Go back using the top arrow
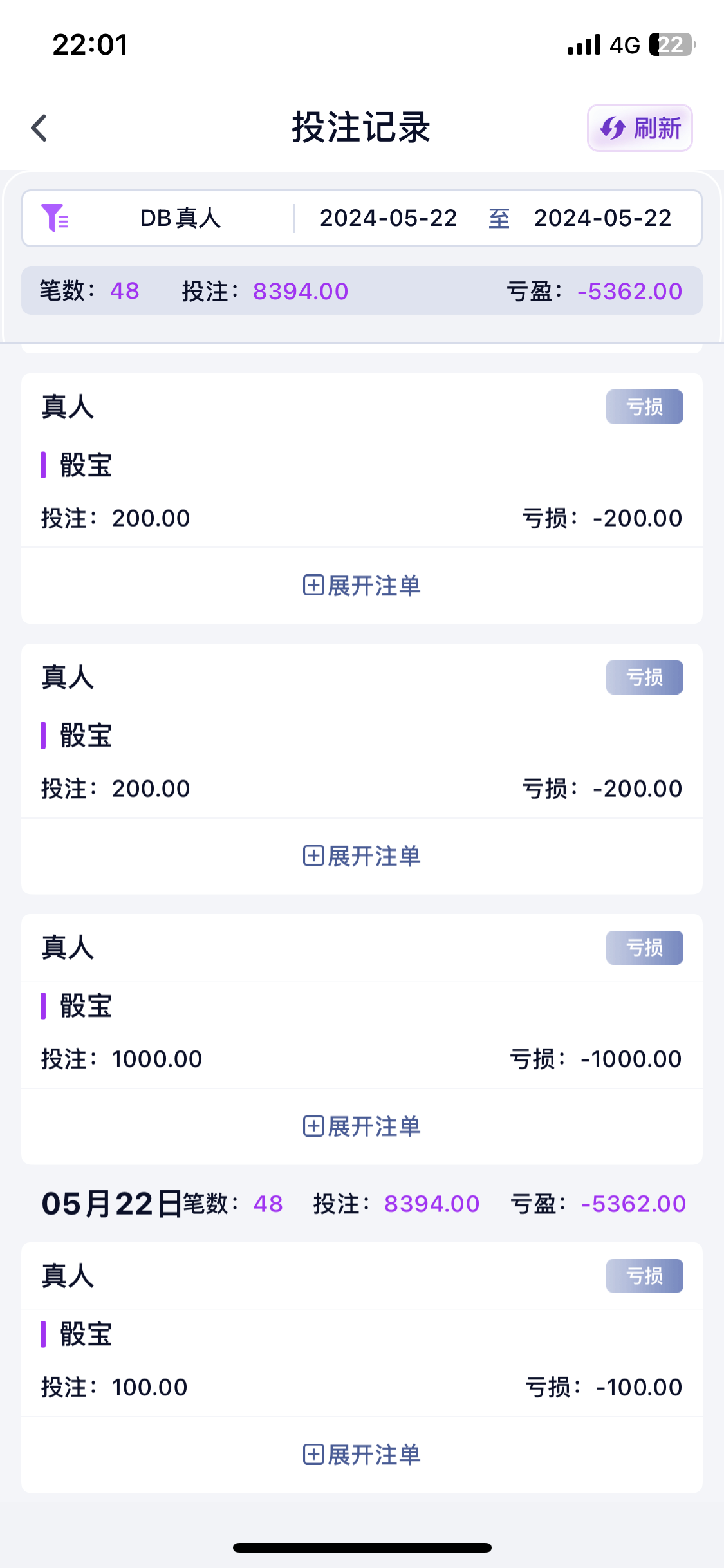This screenshot has width=724, height=1568. 39,128
